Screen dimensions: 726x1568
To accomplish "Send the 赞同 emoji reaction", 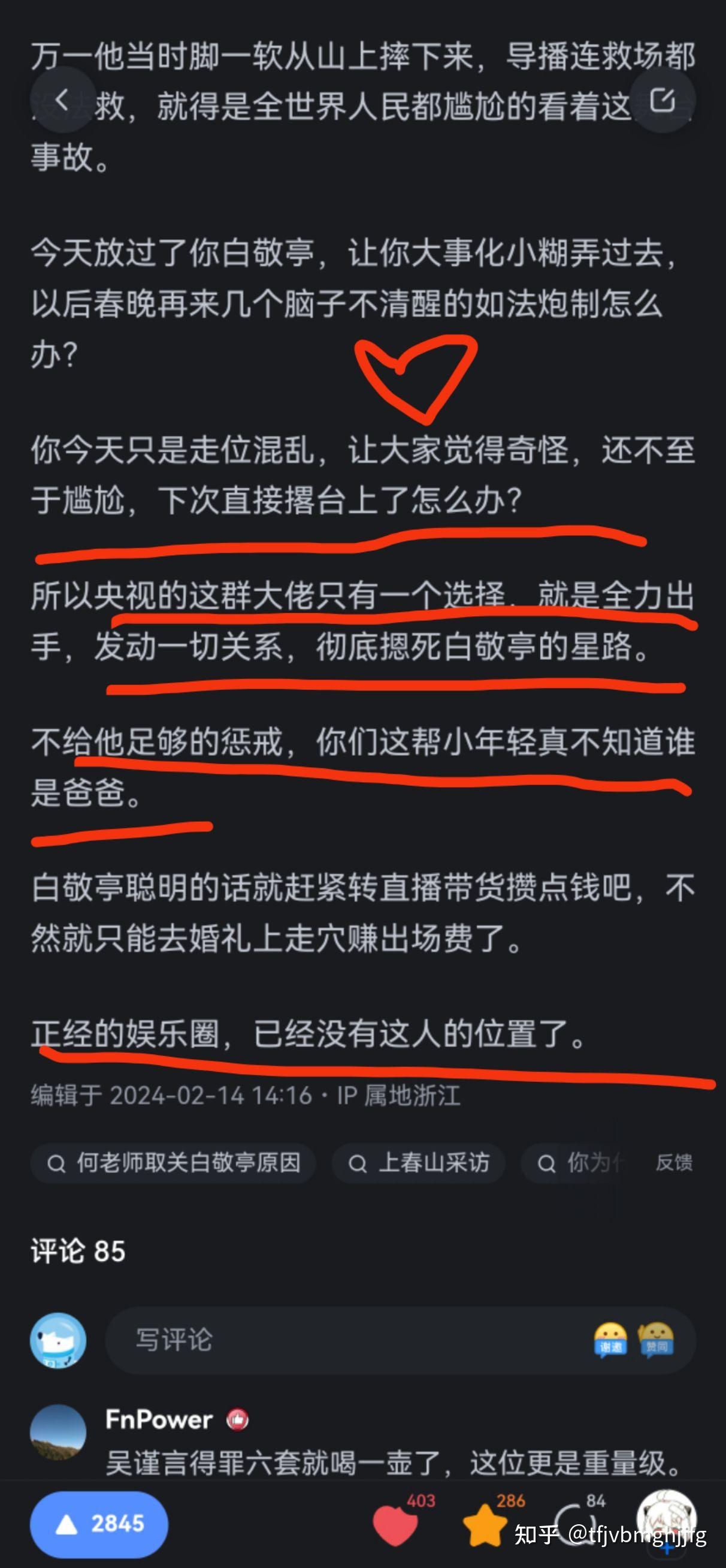I will [x=655, y=1340].
